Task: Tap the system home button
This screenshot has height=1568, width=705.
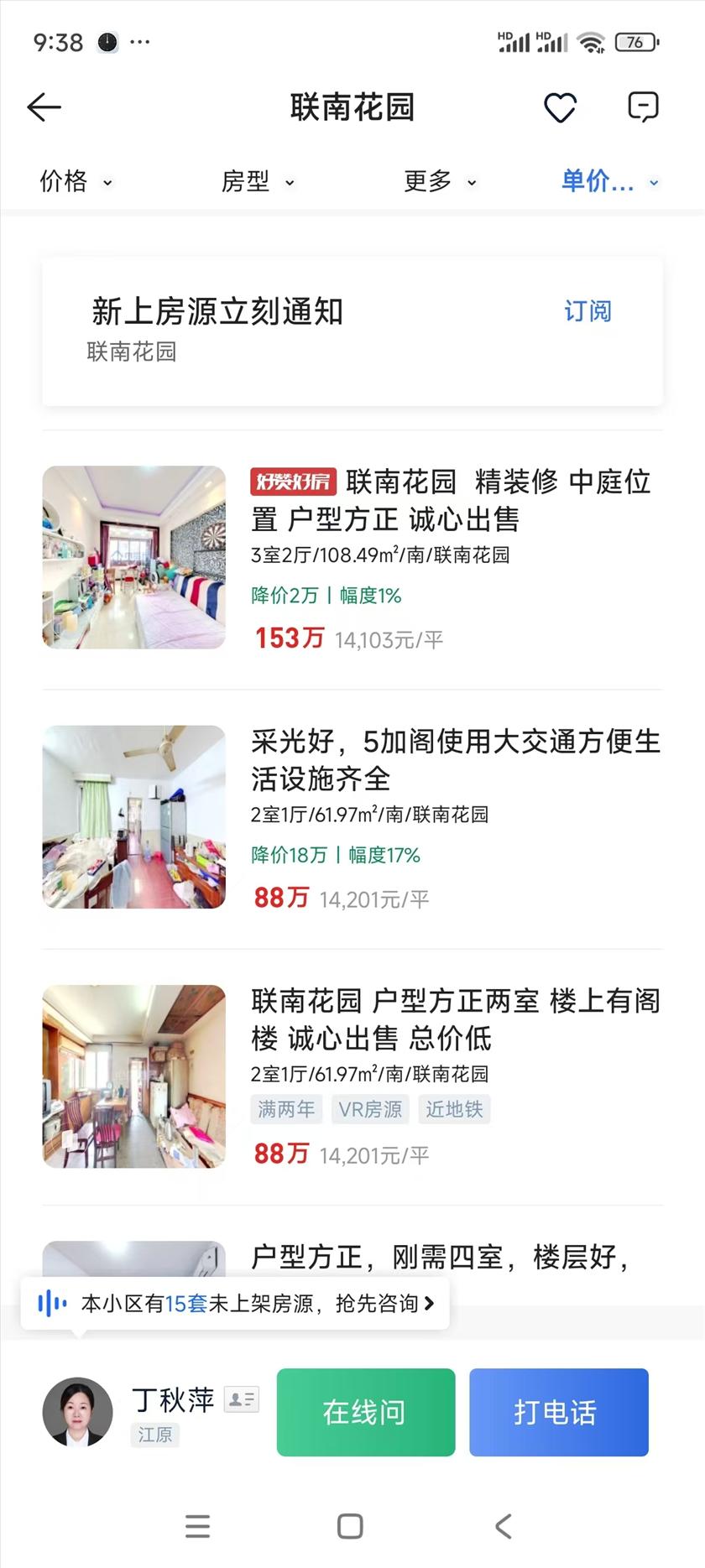Action: (x=350, y=1526)
